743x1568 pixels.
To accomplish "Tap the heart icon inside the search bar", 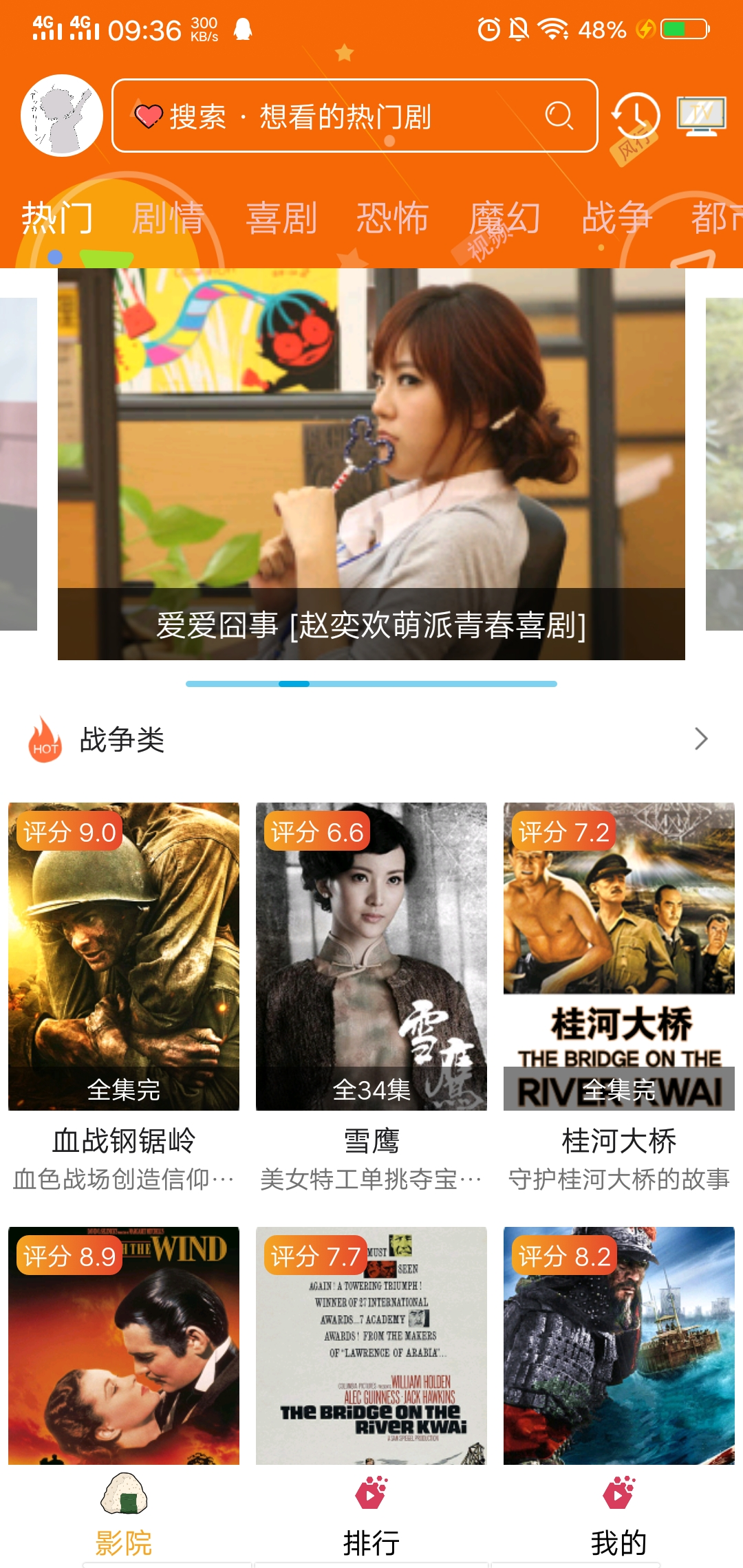I will (x=149, y=116).
